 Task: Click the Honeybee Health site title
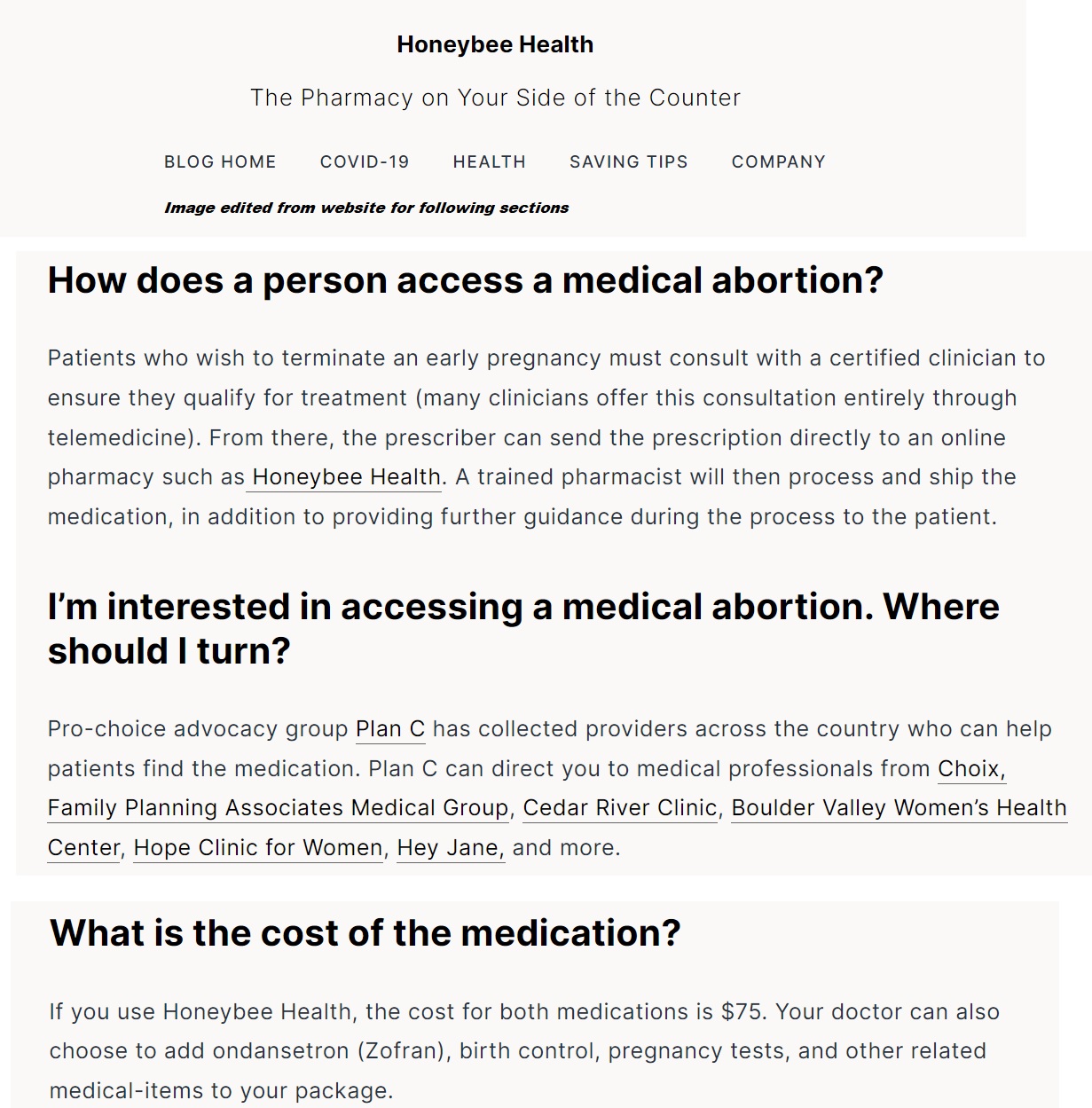495,43
